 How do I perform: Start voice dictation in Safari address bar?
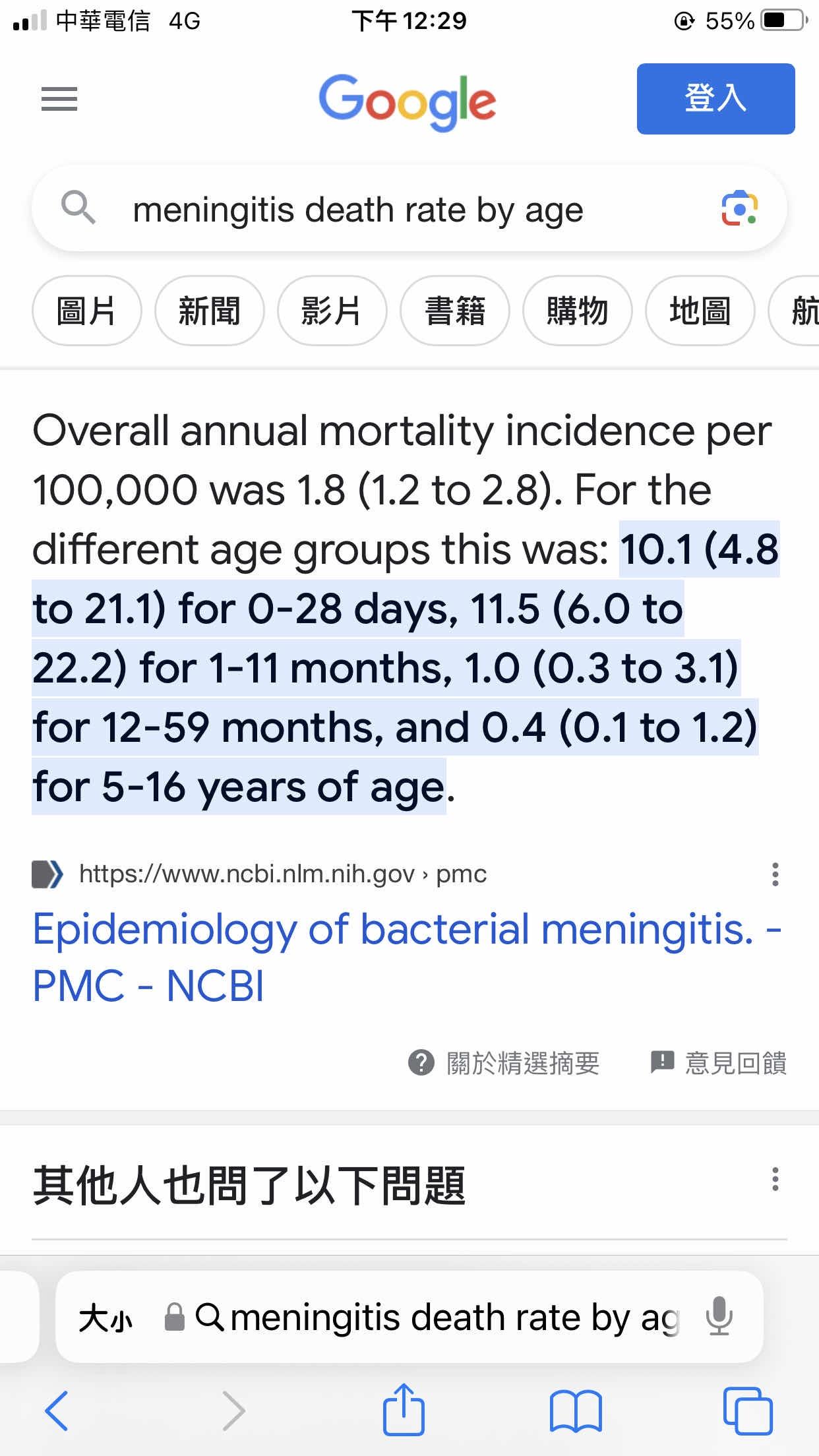tap(719, 1316)
